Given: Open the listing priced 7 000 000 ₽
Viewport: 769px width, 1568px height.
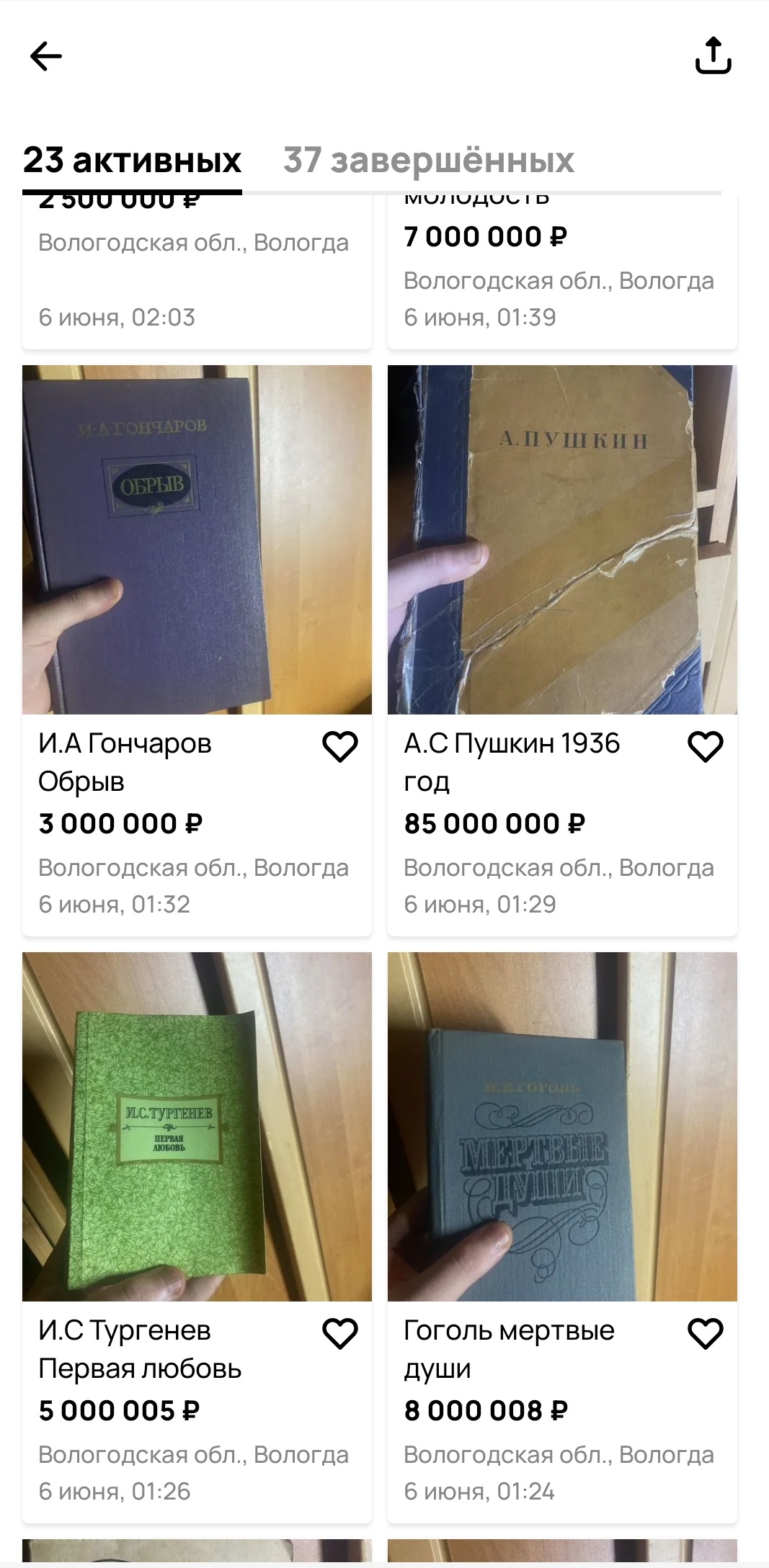Looking at the screenshot, I should tap(562, 274).
